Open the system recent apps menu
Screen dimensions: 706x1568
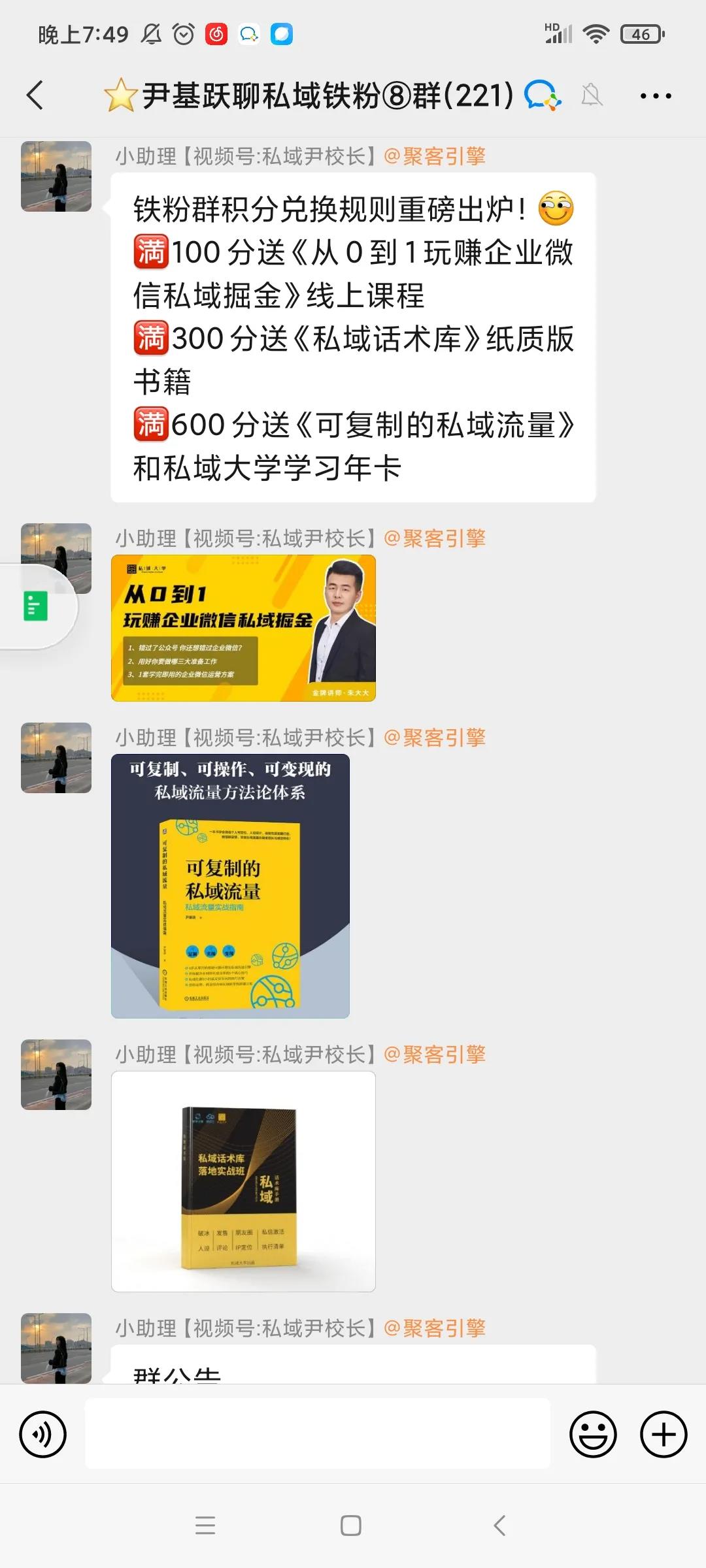point(205,1526)
